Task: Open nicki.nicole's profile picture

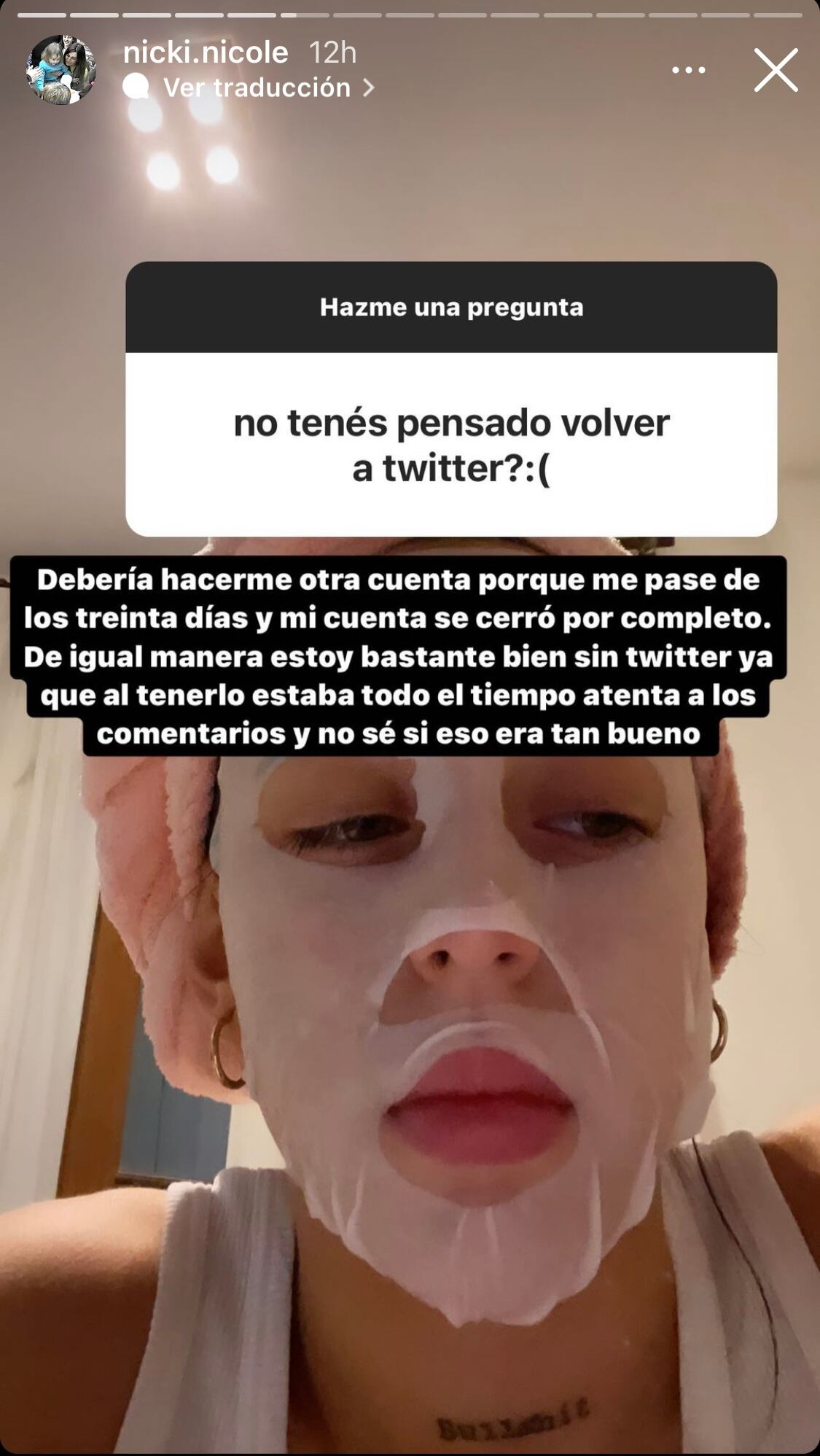Action: click(x=61, y=70)
